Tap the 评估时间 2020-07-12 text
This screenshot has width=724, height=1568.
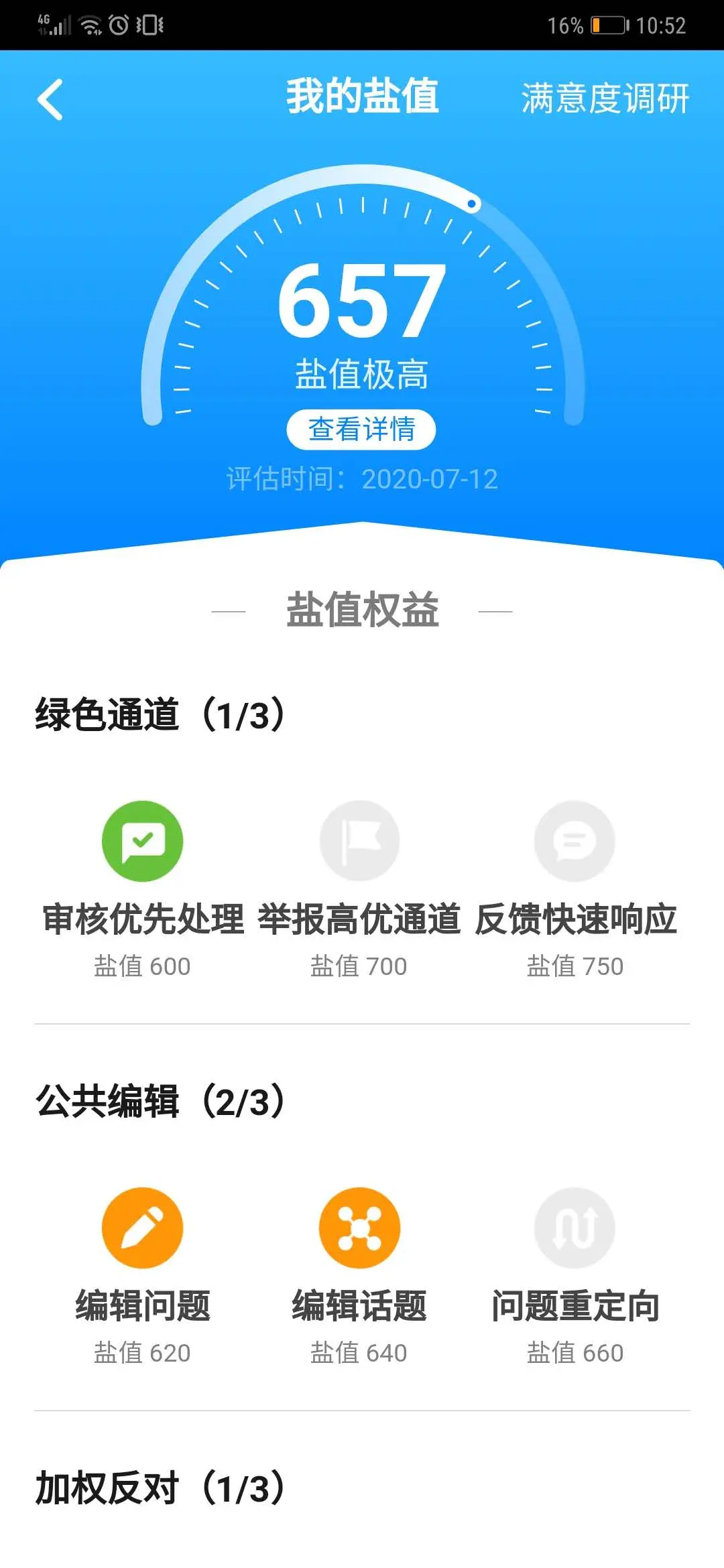361,479
